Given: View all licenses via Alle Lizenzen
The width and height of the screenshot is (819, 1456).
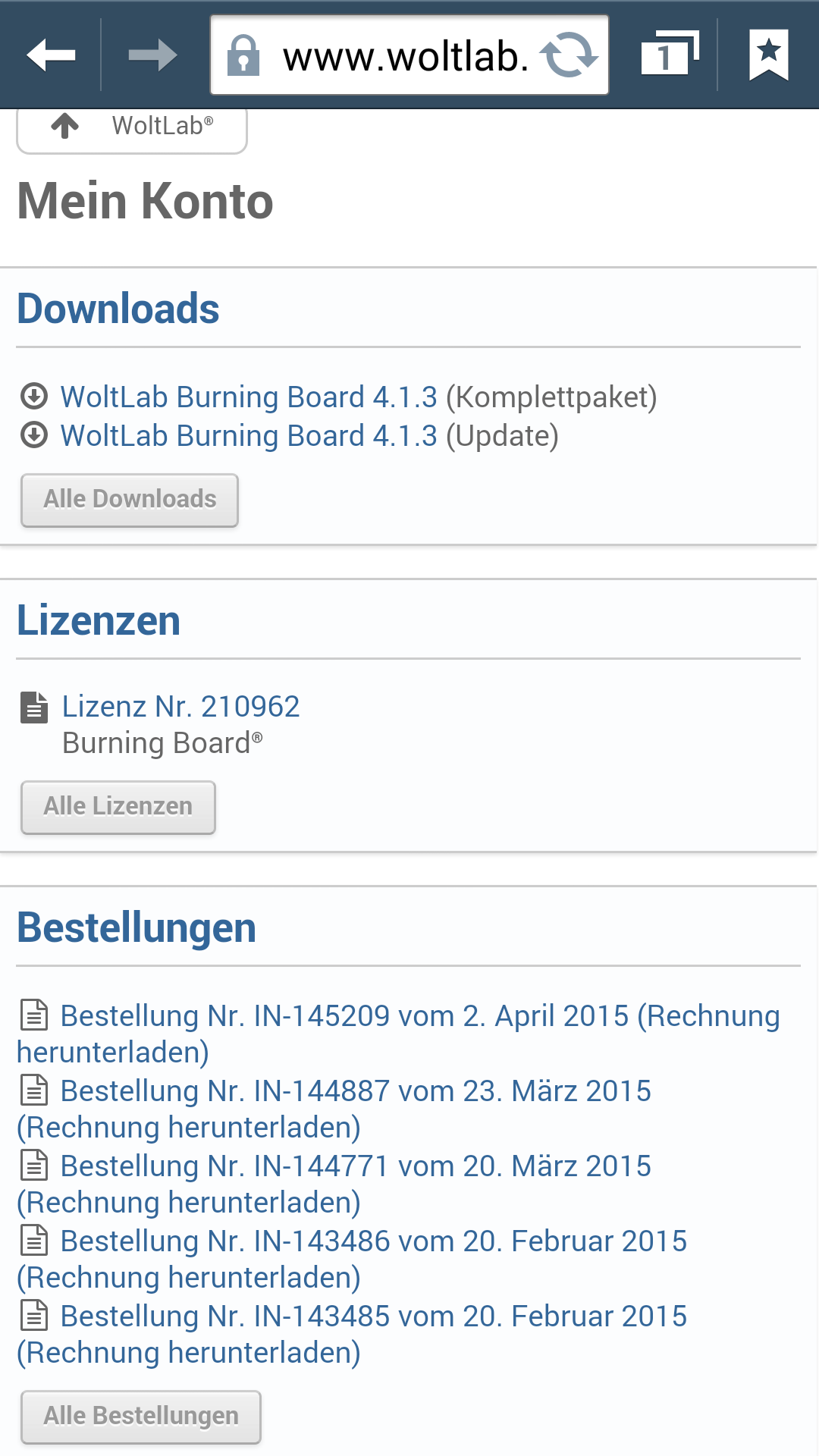Looking at the screenshot, I should (118, 807).
